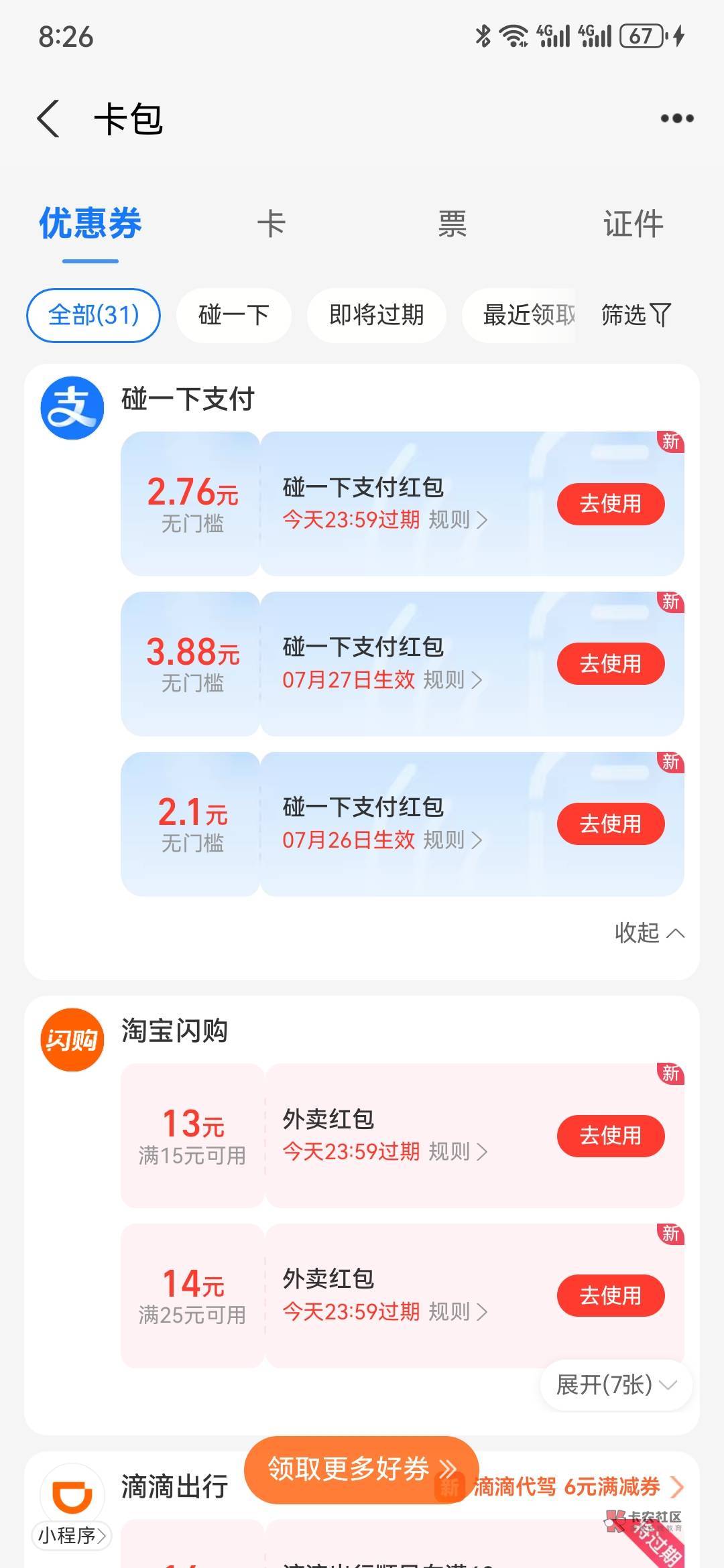
Task: Use the 3.88元 碰一下支付红包
Action: (610, 664)
